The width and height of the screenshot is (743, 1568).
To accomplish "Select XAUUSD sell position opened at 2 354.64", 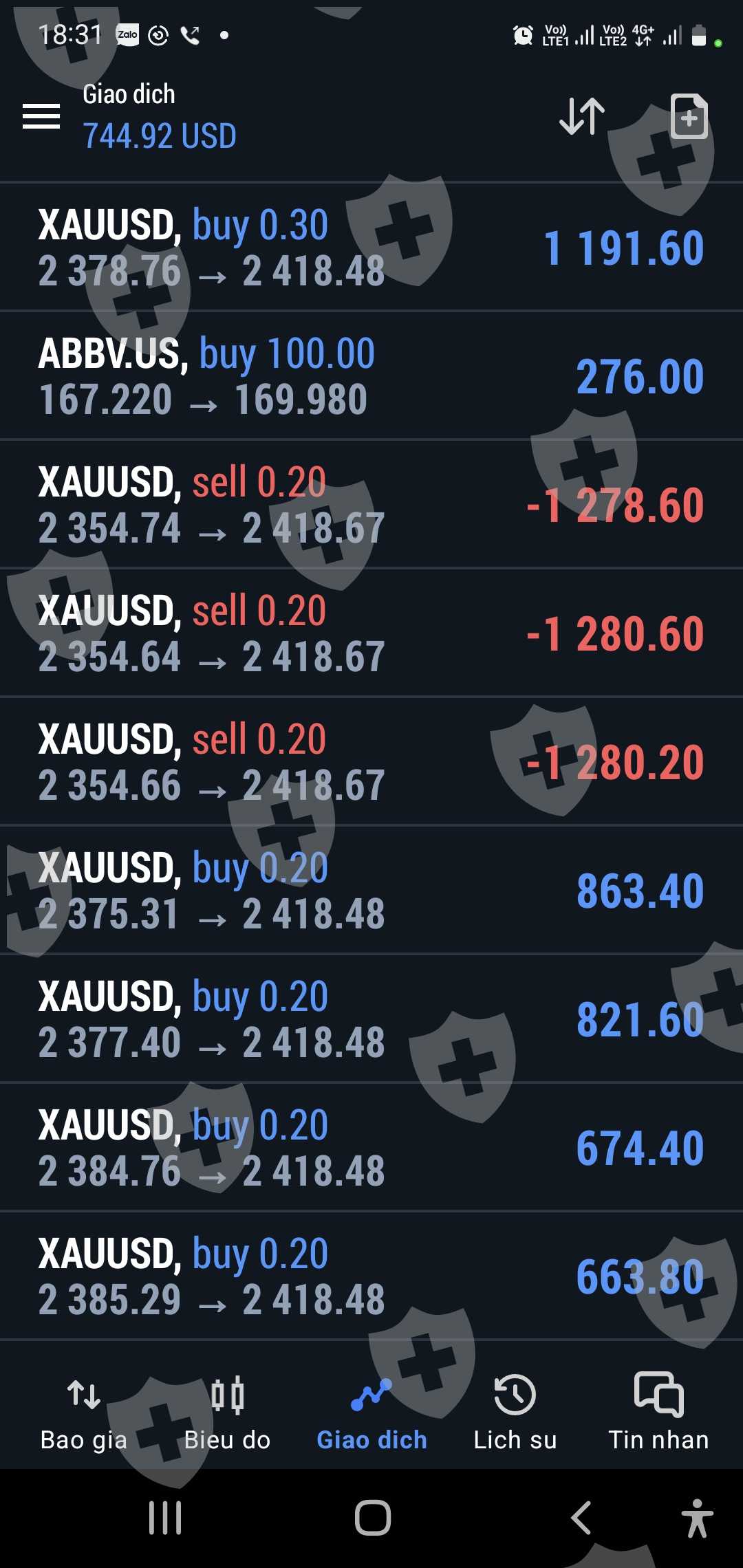I will (371, 633).
